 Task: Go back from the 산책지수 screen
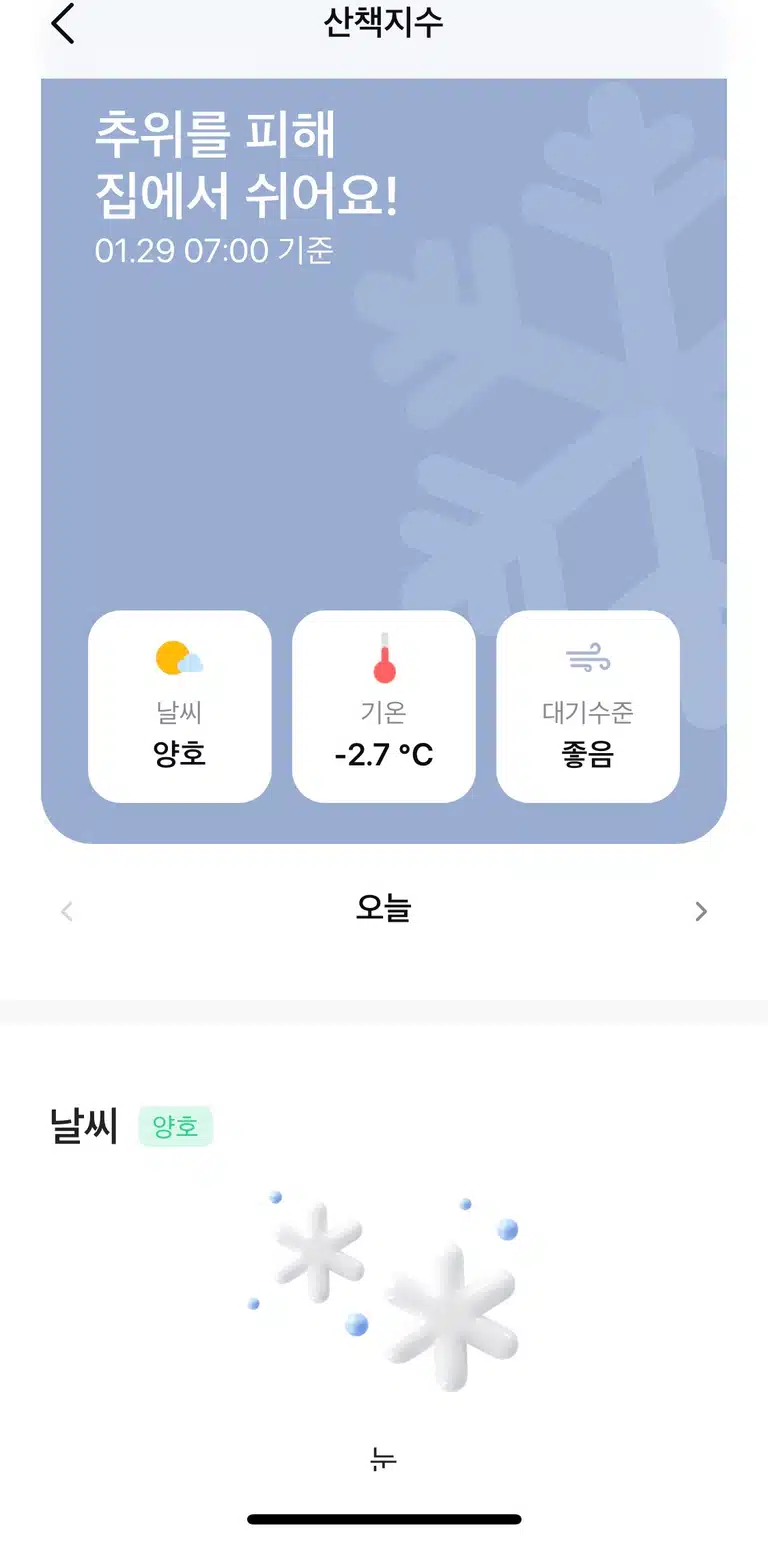63,24
